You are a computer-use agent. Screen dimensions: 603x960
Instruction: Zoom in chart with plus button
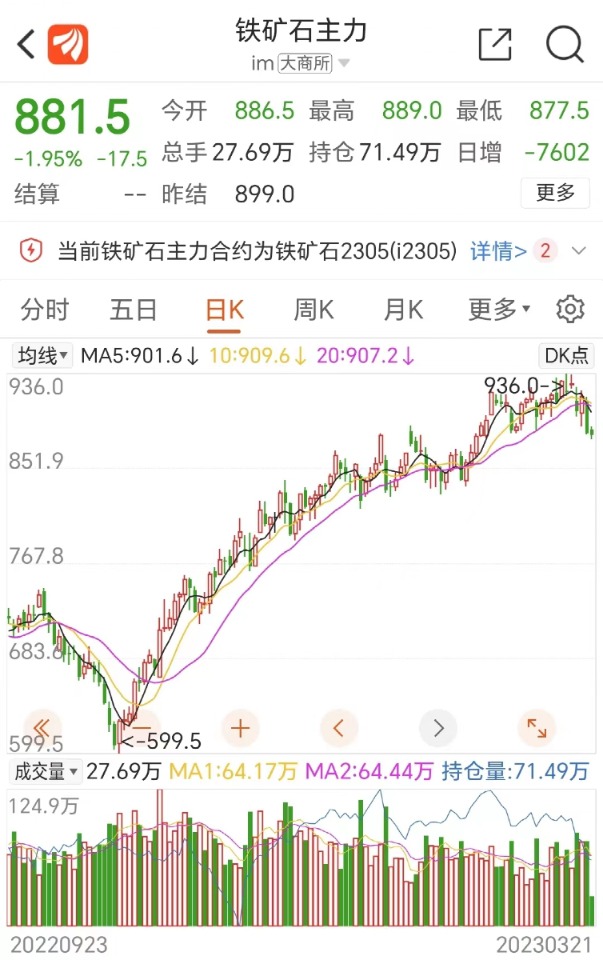click(x=240, y=728)
